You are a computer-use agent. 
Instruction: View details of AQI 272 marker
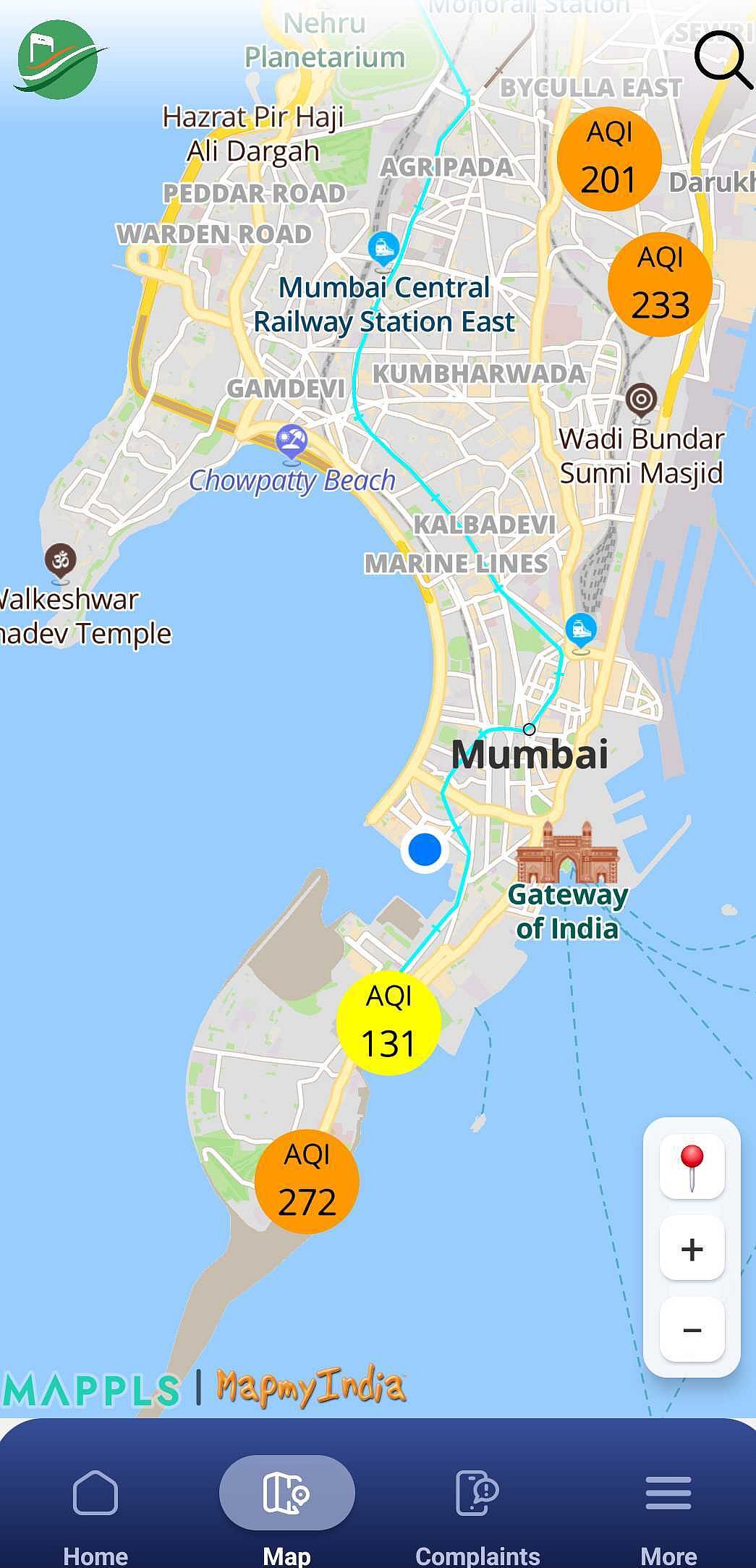[307, 1181]
